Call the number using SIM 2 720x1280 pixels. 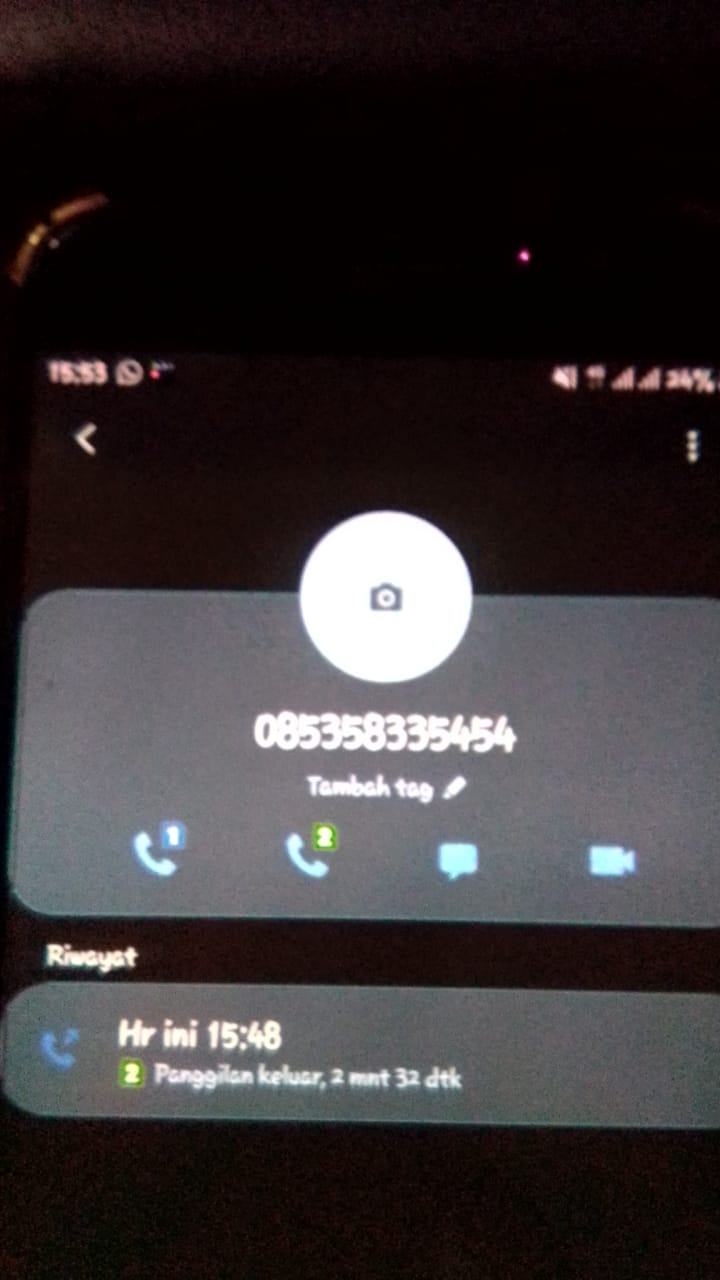310,855
